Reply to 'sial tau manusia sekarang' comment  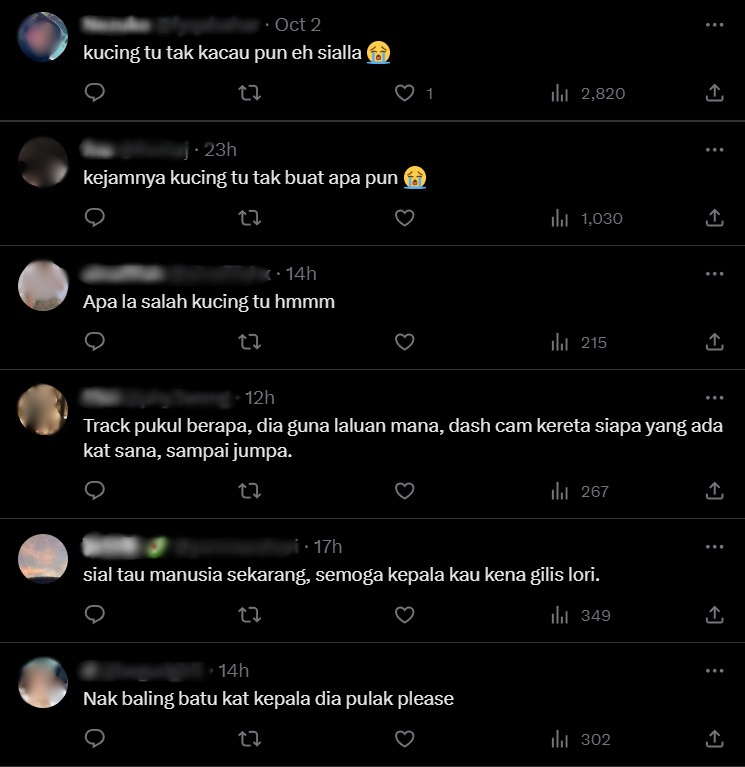[95, 615]
